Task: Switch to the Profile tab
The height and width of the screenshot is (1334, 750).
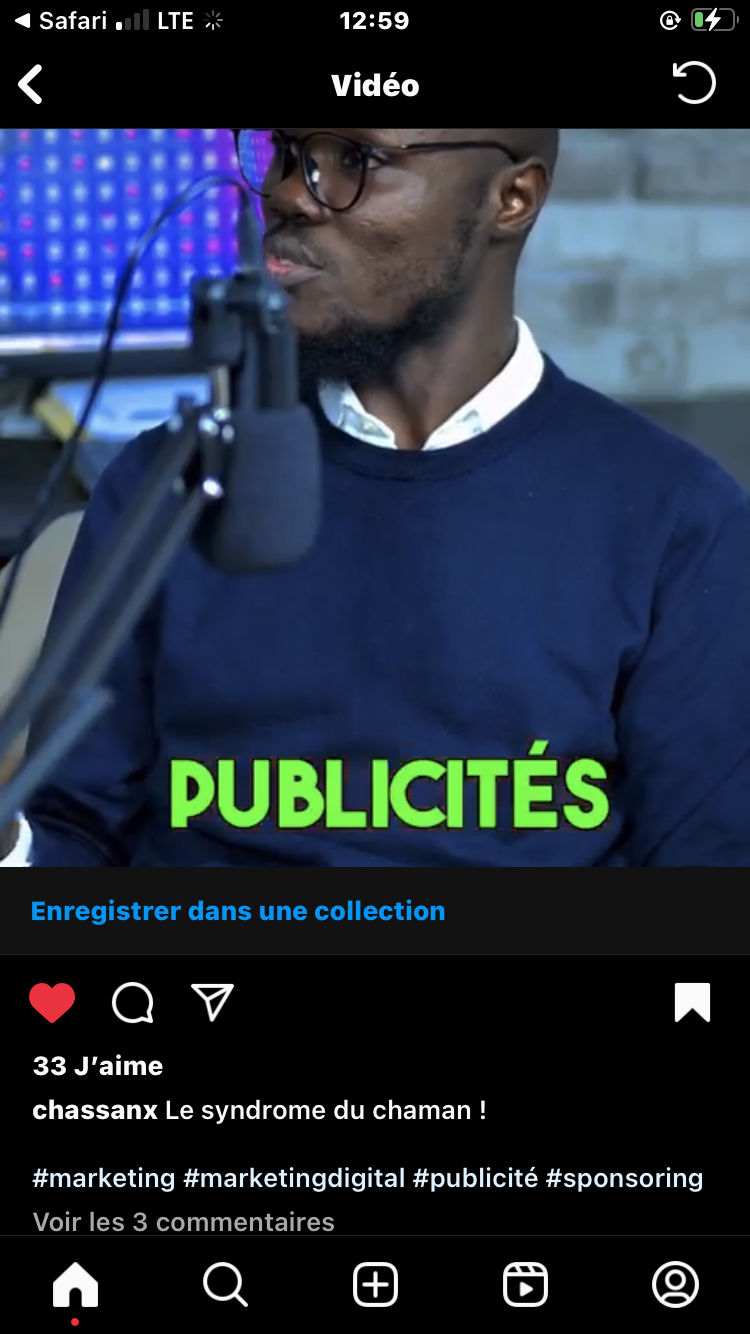Action: coord(676,1285)
